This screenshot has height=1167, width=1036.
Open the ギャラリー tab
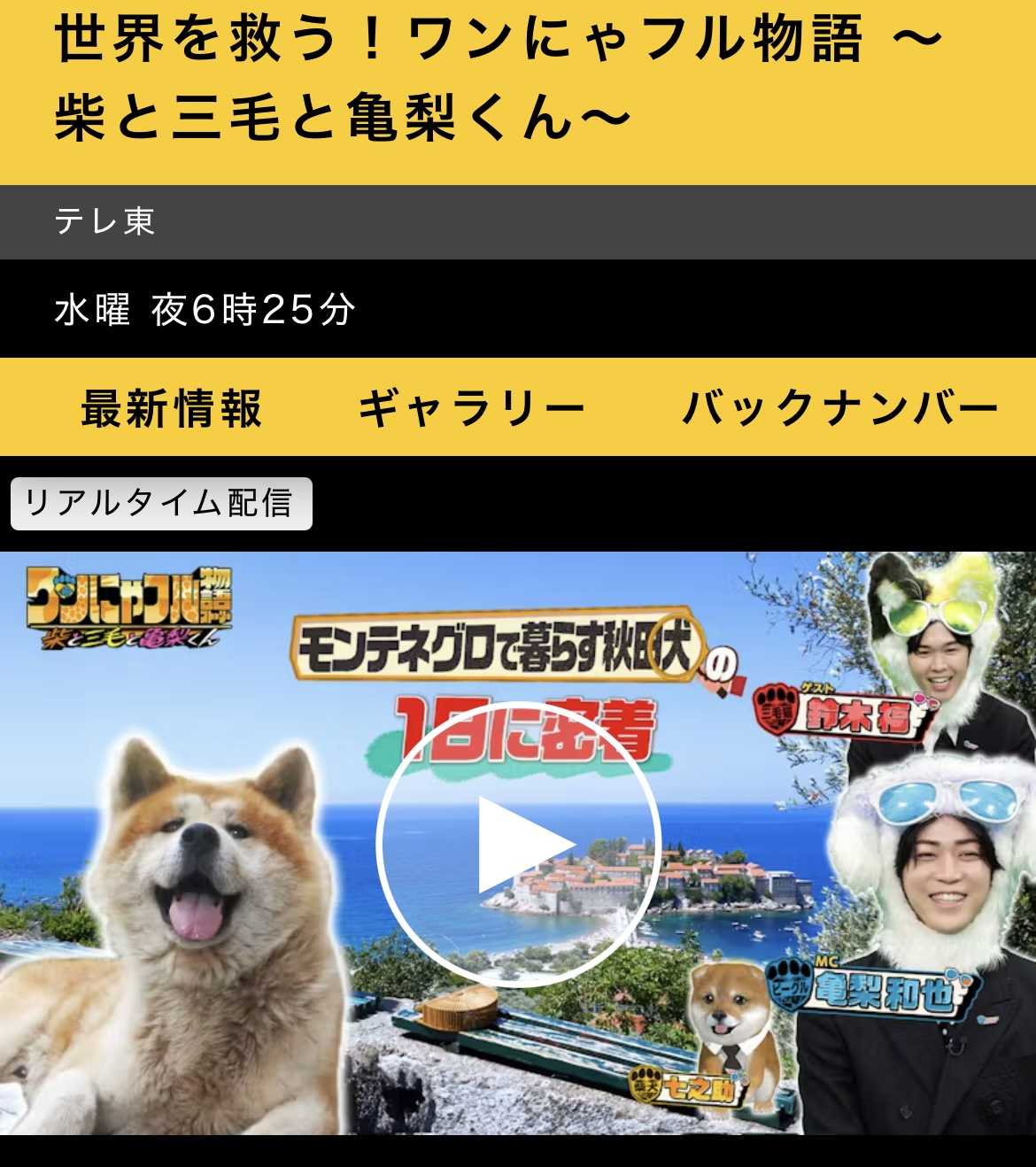point(472,409)
